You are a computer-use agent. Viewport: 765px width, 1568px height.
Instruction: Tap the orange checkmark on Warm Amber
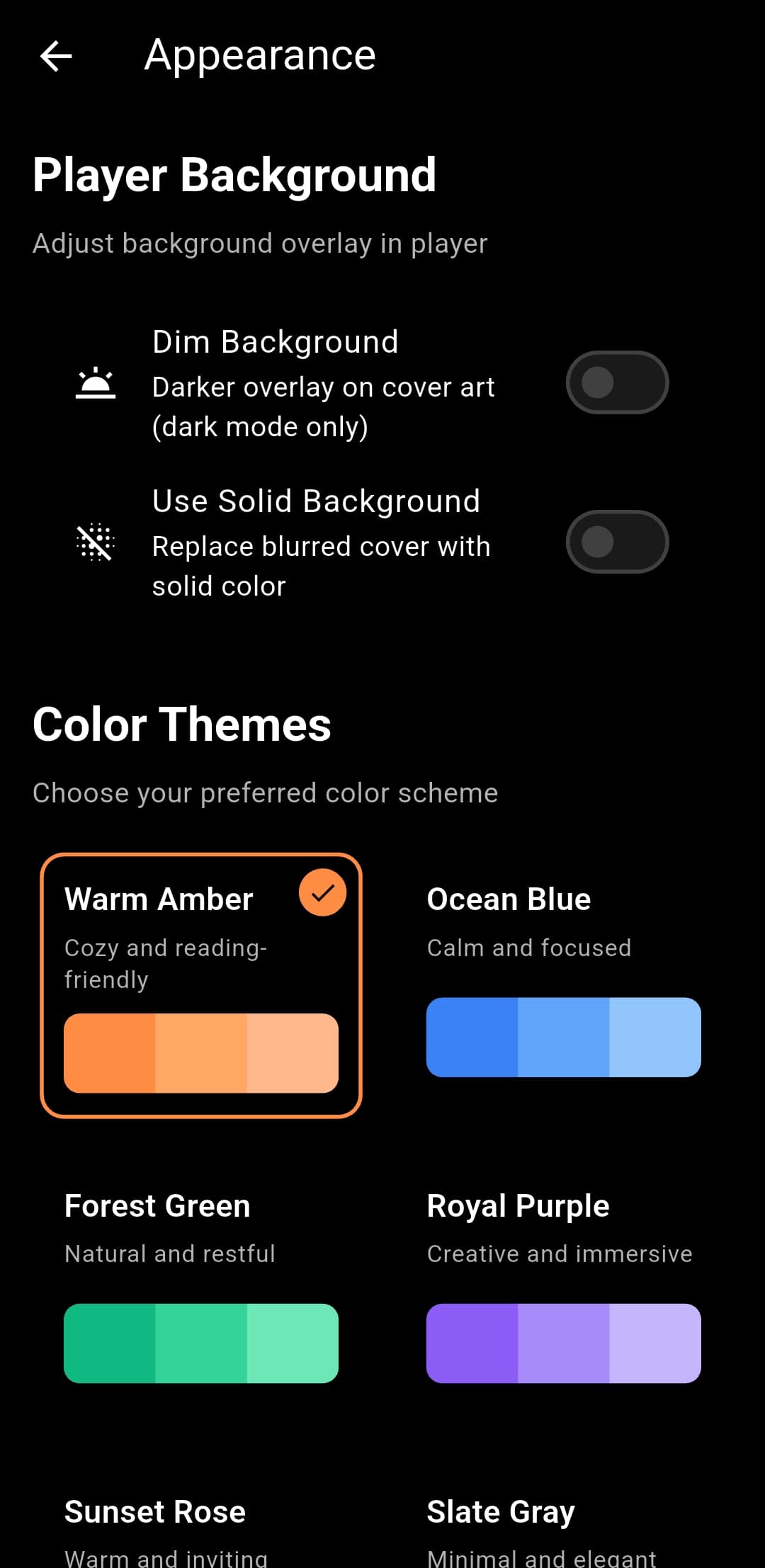[322, 892]
